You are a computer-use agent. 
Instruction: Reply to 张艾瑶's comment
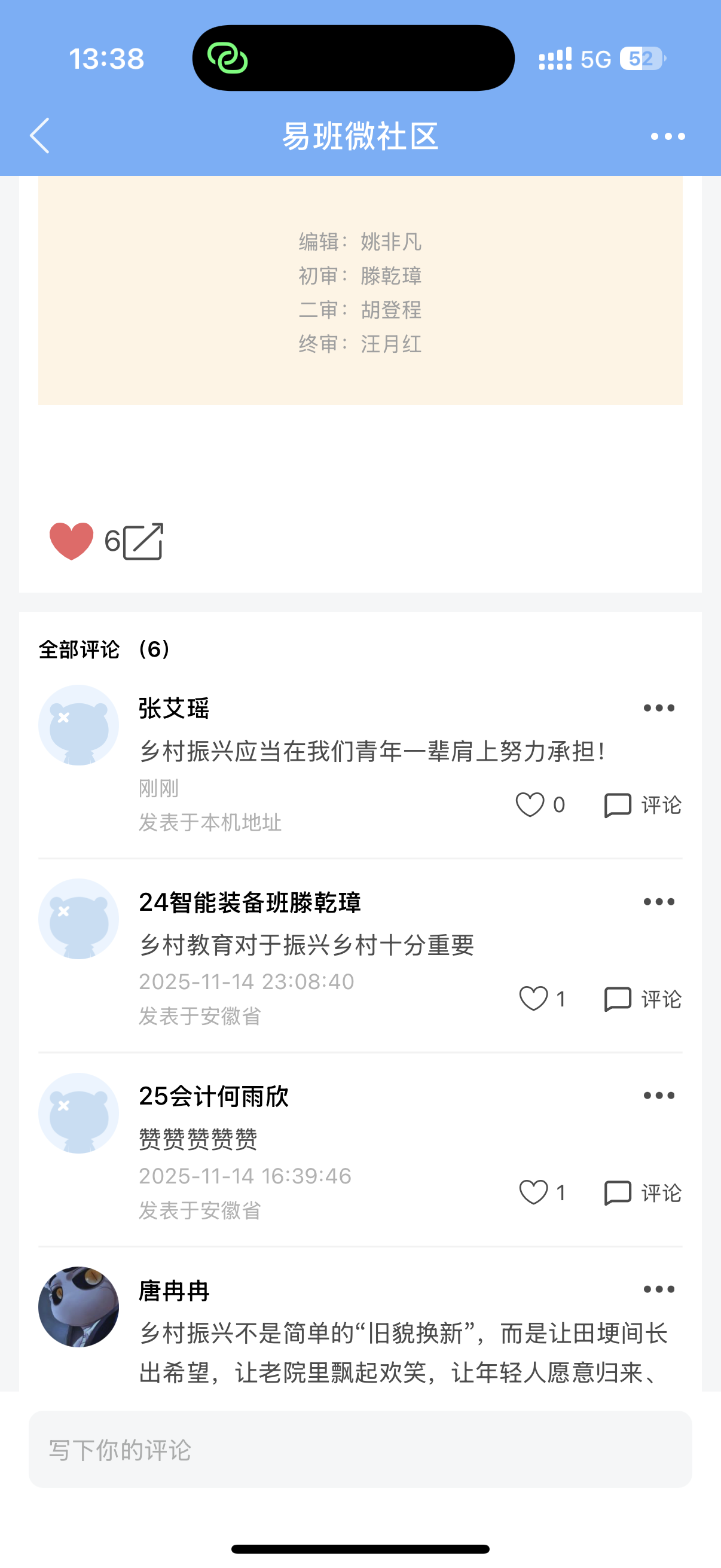coord(643,805)
